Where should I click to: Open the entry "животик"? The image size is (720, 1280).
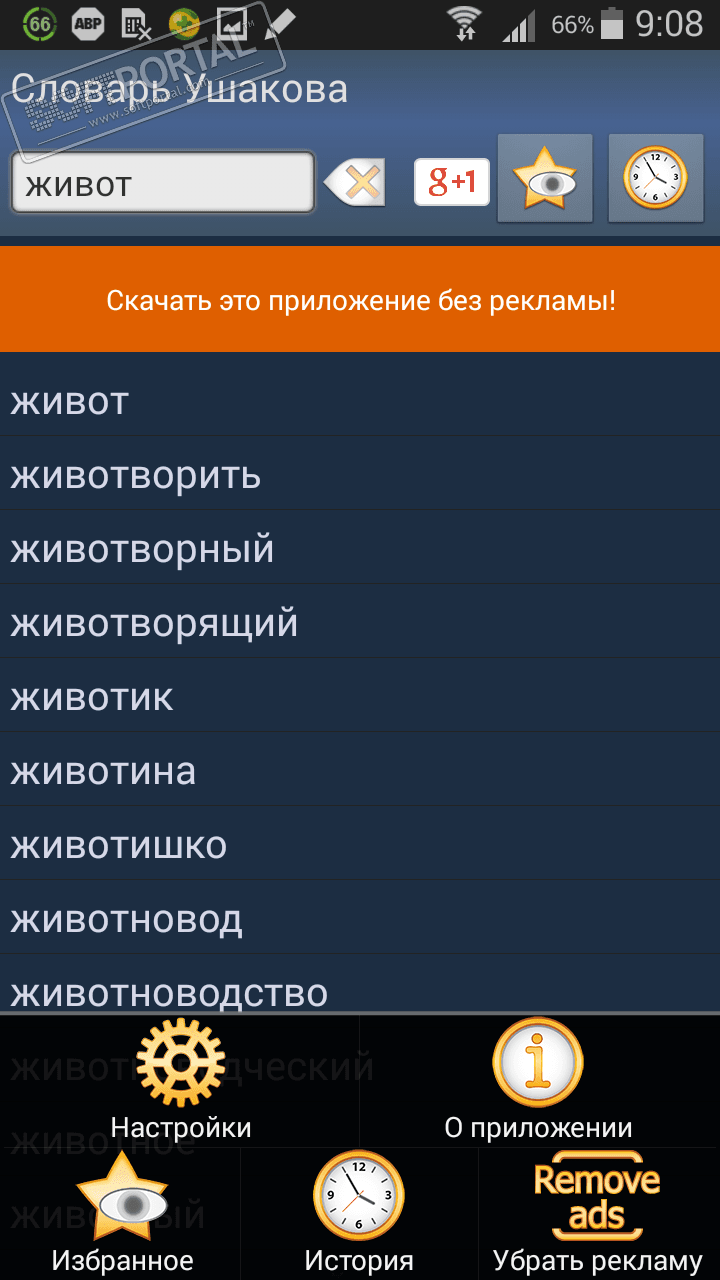[x=360, y=698]
